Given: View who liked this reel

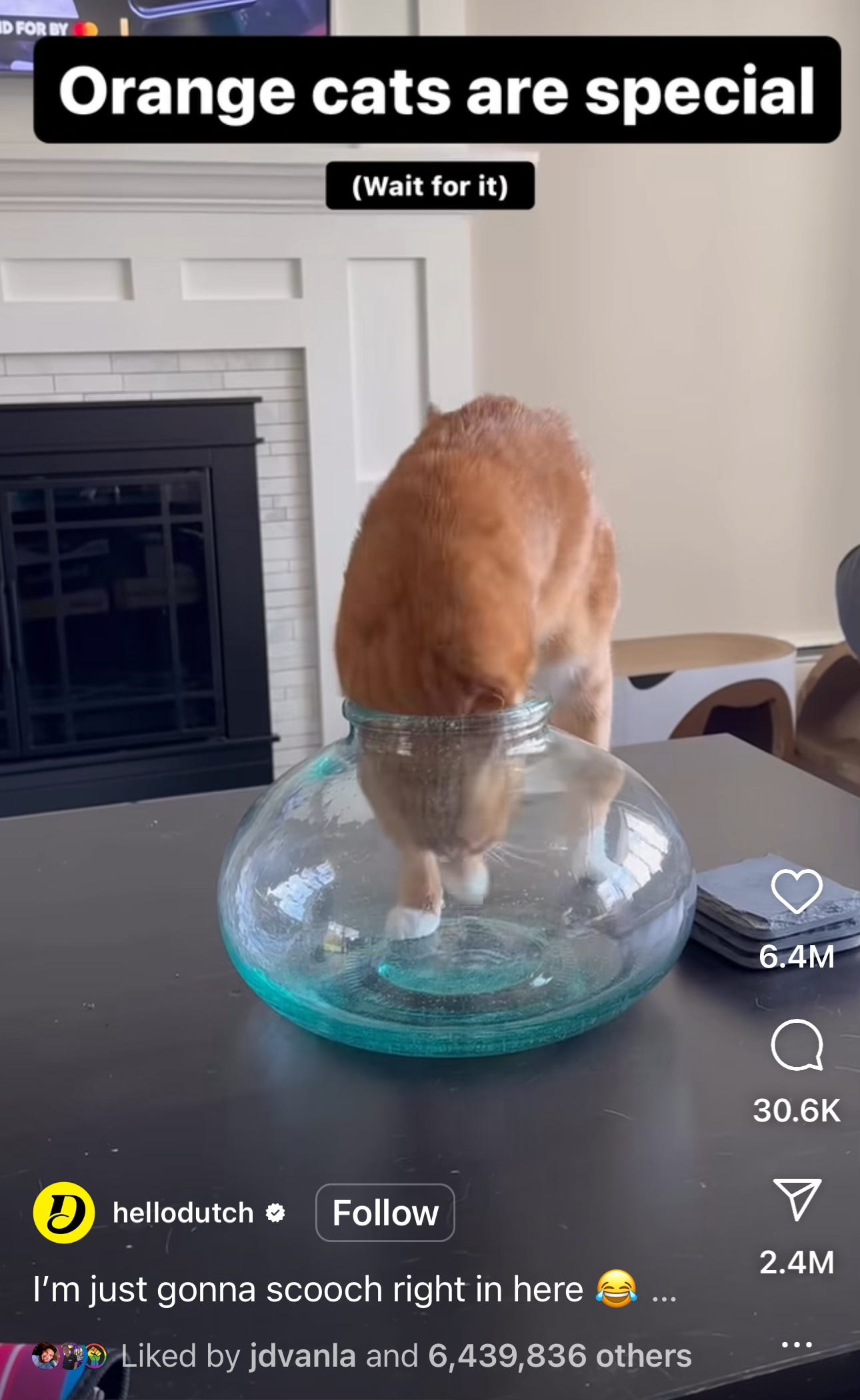Looking at the screenshot, I should coord(559,1356).
